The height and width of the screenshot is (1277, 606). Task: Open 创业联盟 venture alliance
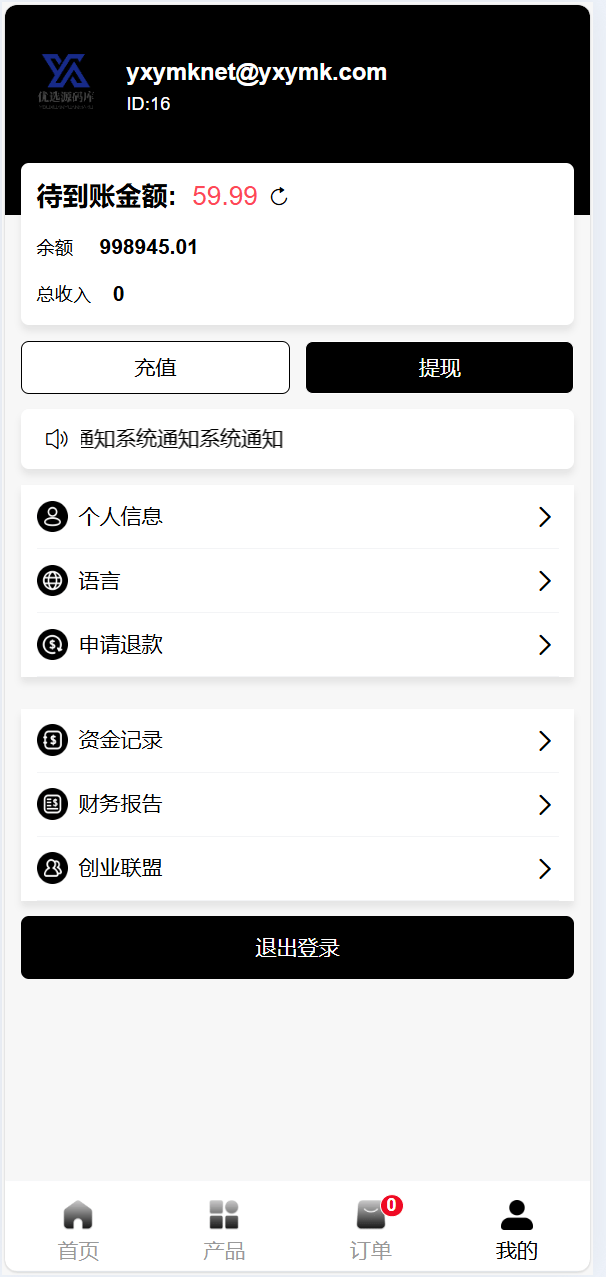(x=297, y=869)
